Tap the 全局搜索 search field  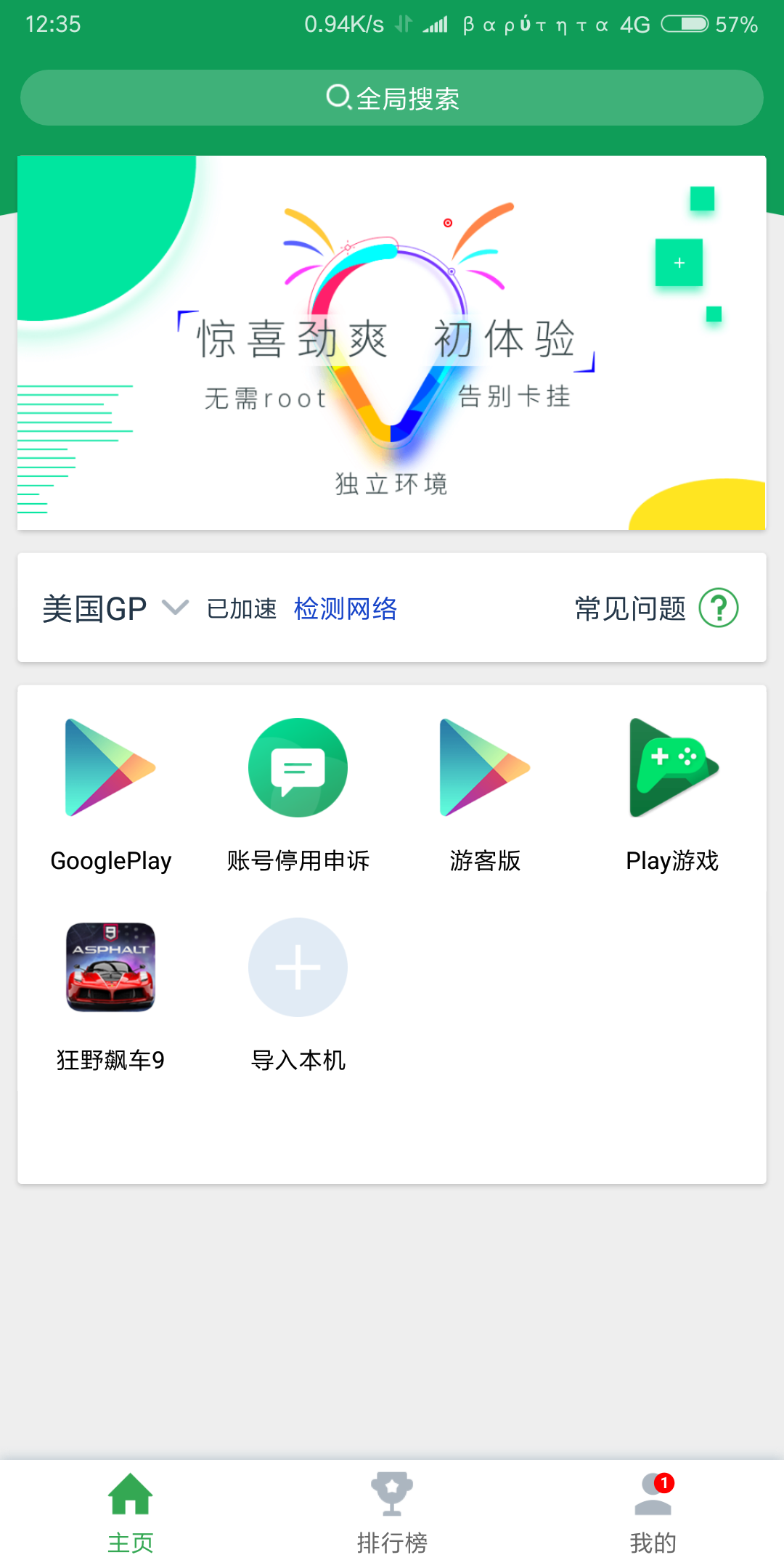(x=391, y=97)
